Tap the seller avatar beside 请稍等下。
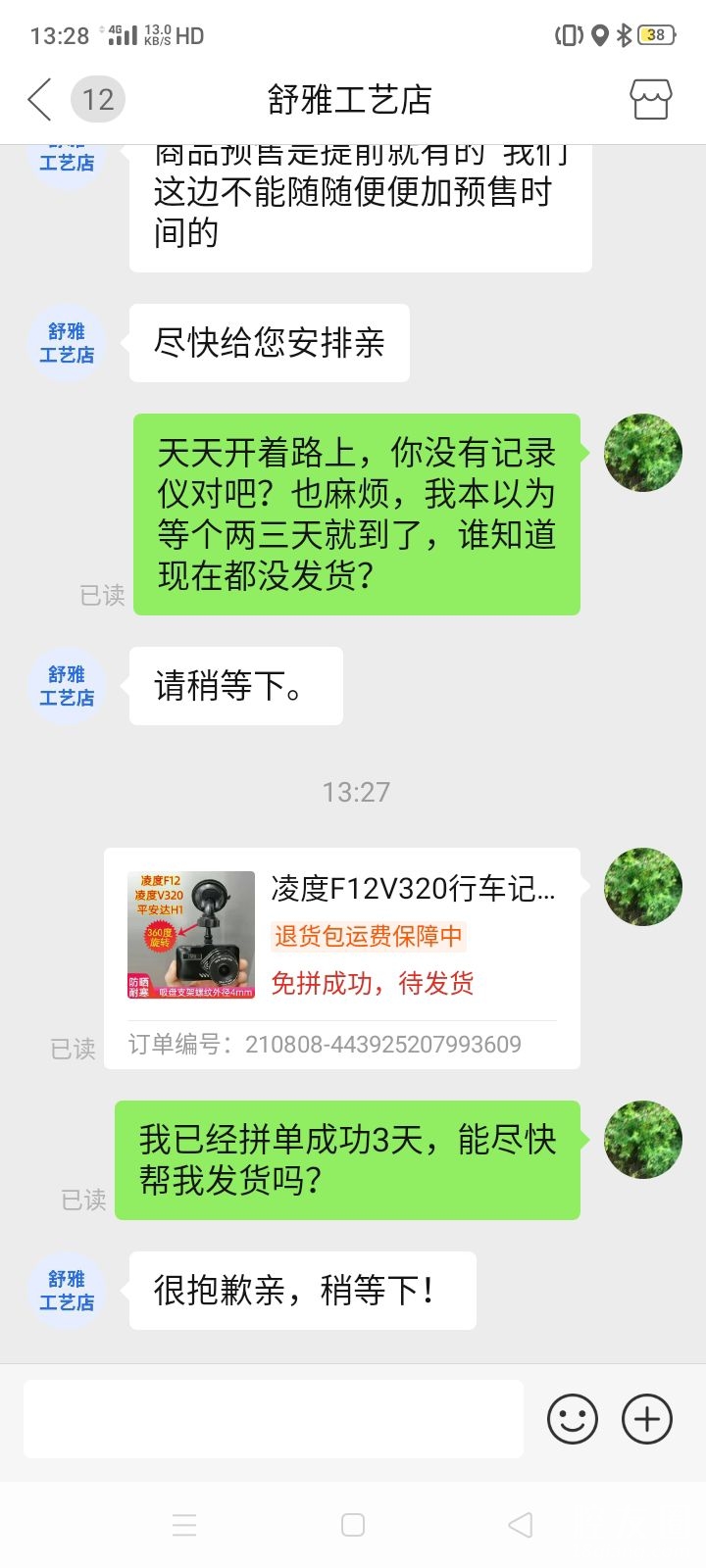 click(67, 686)
